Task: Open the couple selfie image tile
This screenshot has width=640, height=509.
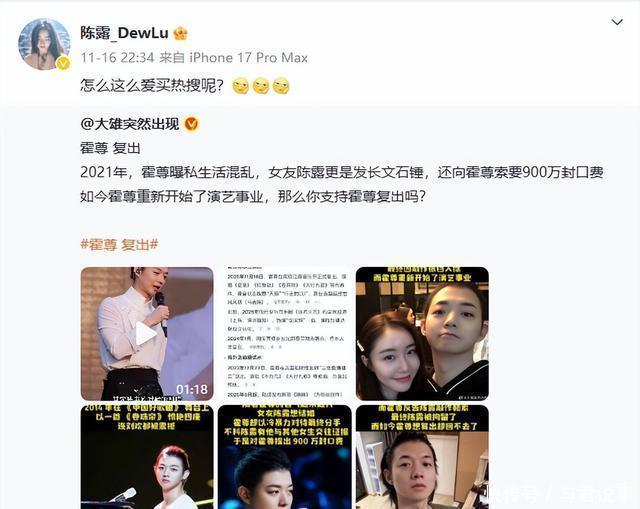Action: pyautogui.click(x=422, y=333)
